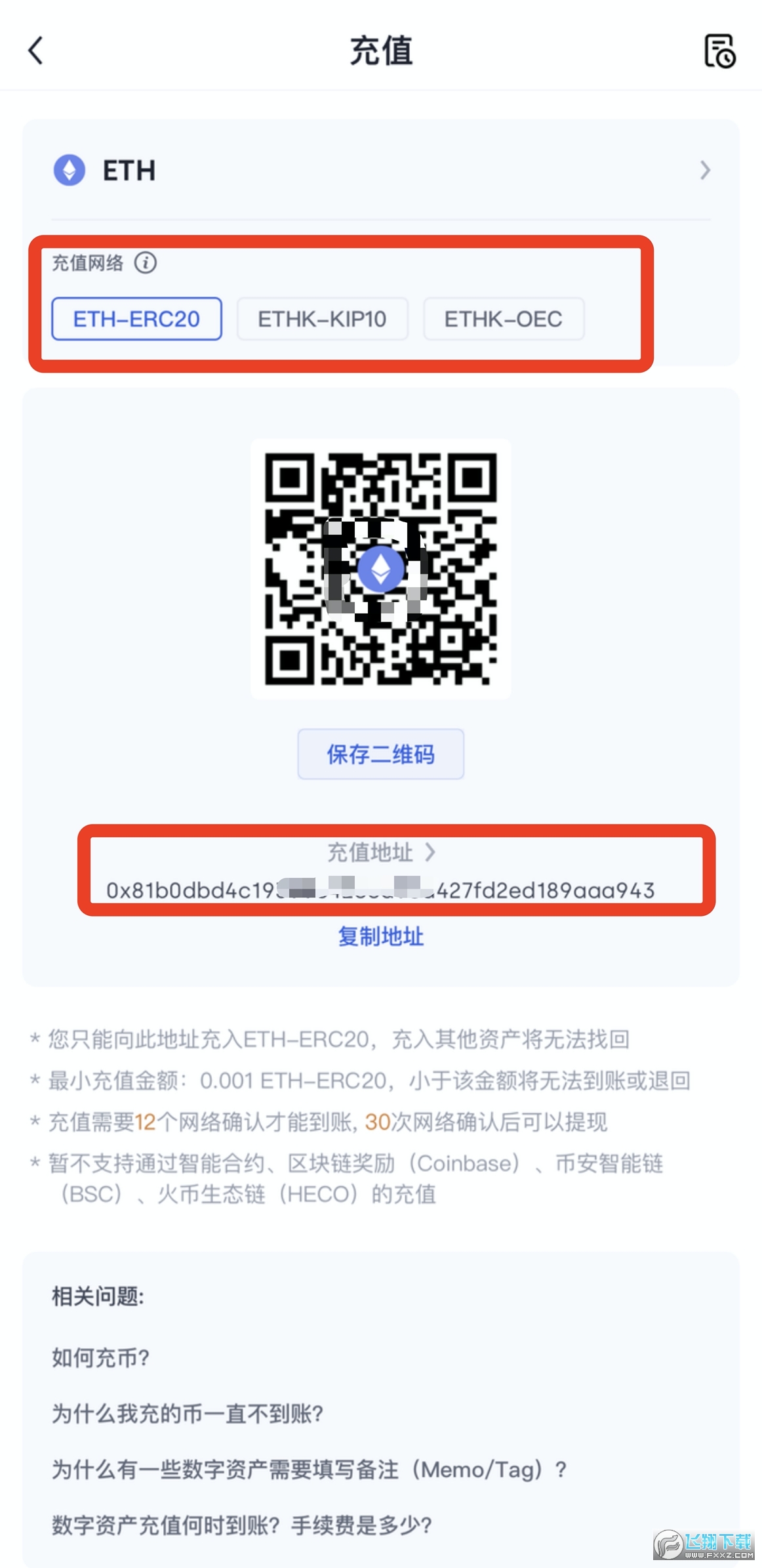The image size is (762, 1568).
Task: View the Memo/Tag 备注 question
Action: (x=308, y=1469)
